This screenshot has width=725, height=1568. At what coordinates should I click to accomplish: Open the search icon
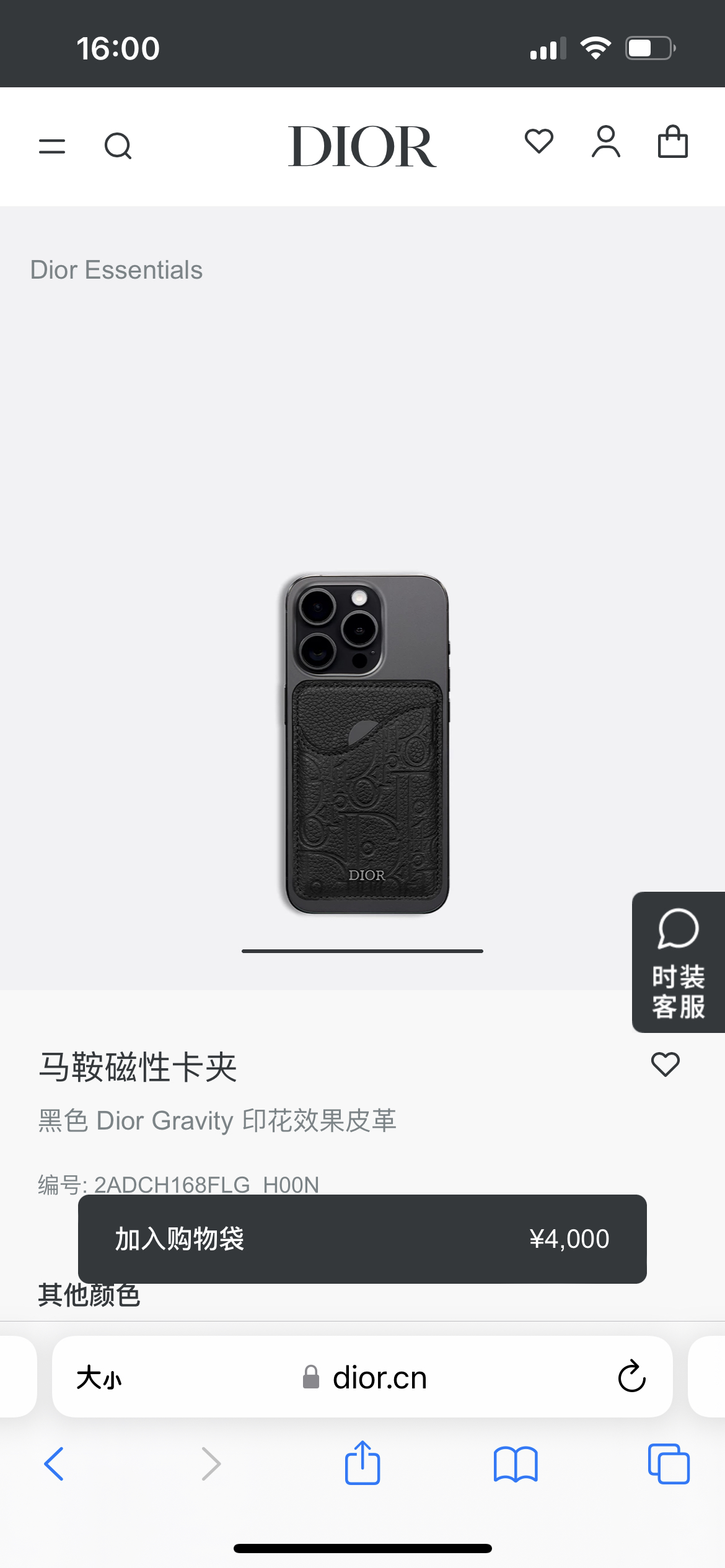click(118, 147)
